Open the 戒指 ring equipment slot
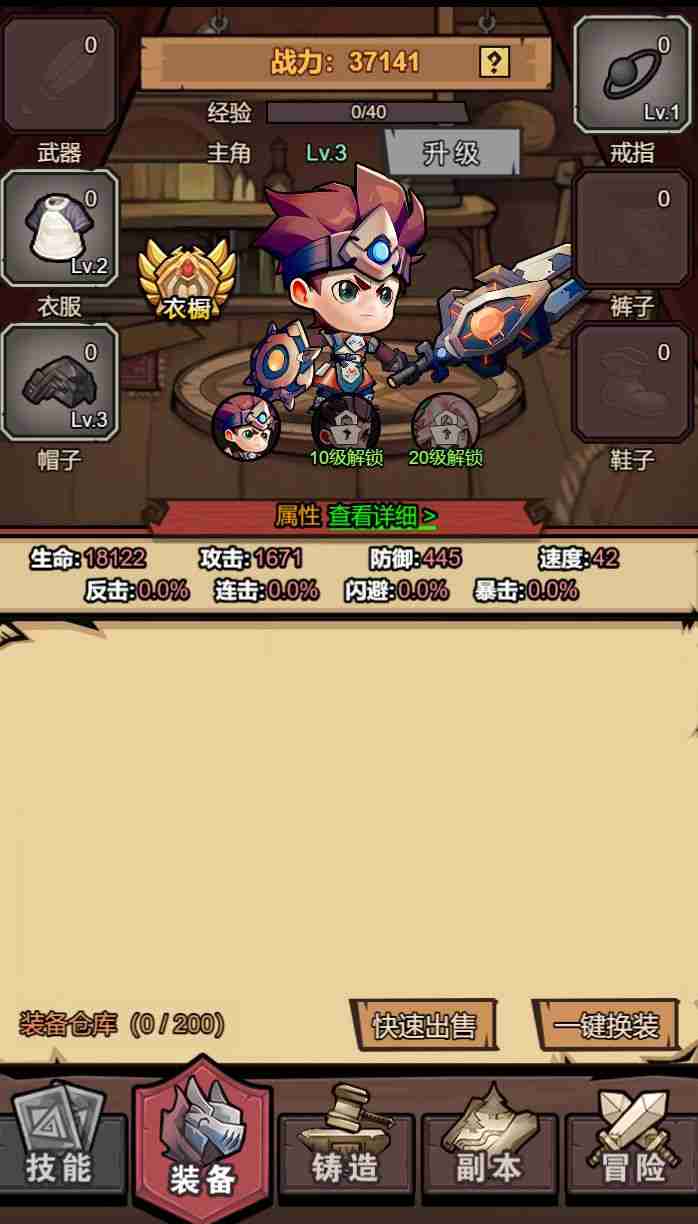698x1224 pixels. coord(633,76)
